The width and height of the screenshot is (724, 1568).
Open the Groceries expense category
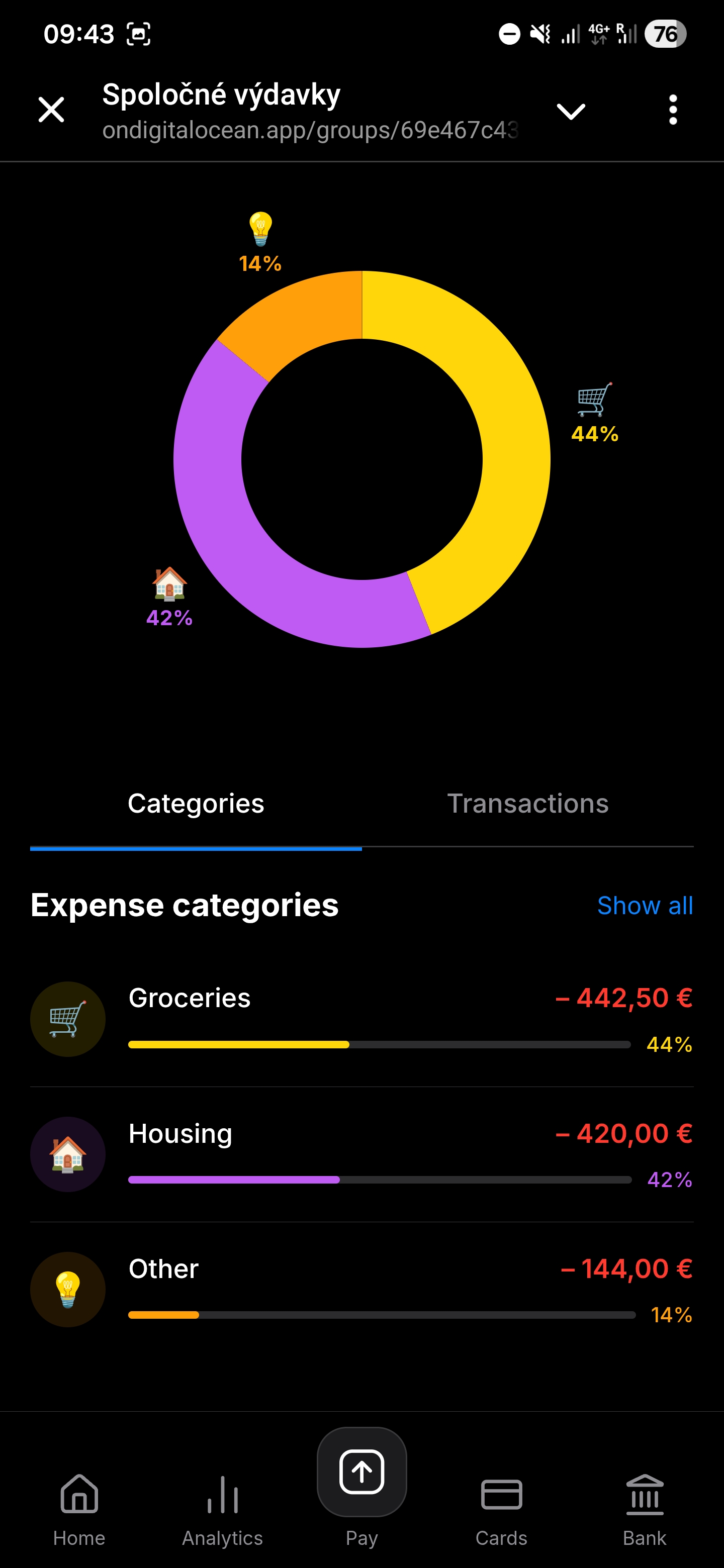[x=361, y=1020]
